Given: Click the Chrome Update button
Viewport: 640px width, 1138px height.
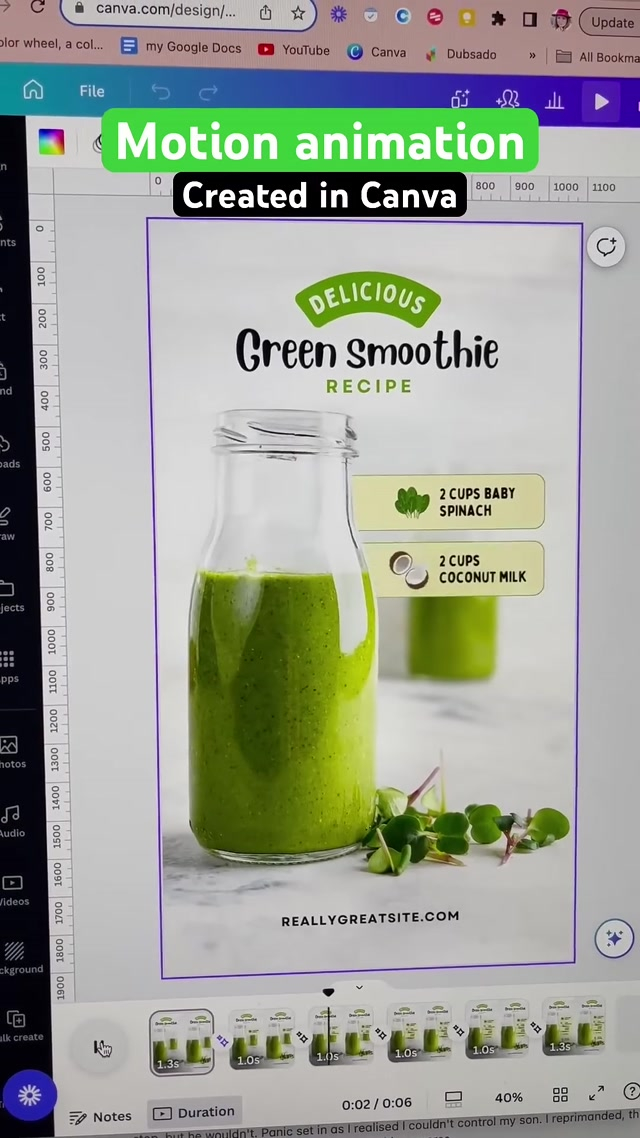Looking at the screenshot, I should tap(611, 21).
